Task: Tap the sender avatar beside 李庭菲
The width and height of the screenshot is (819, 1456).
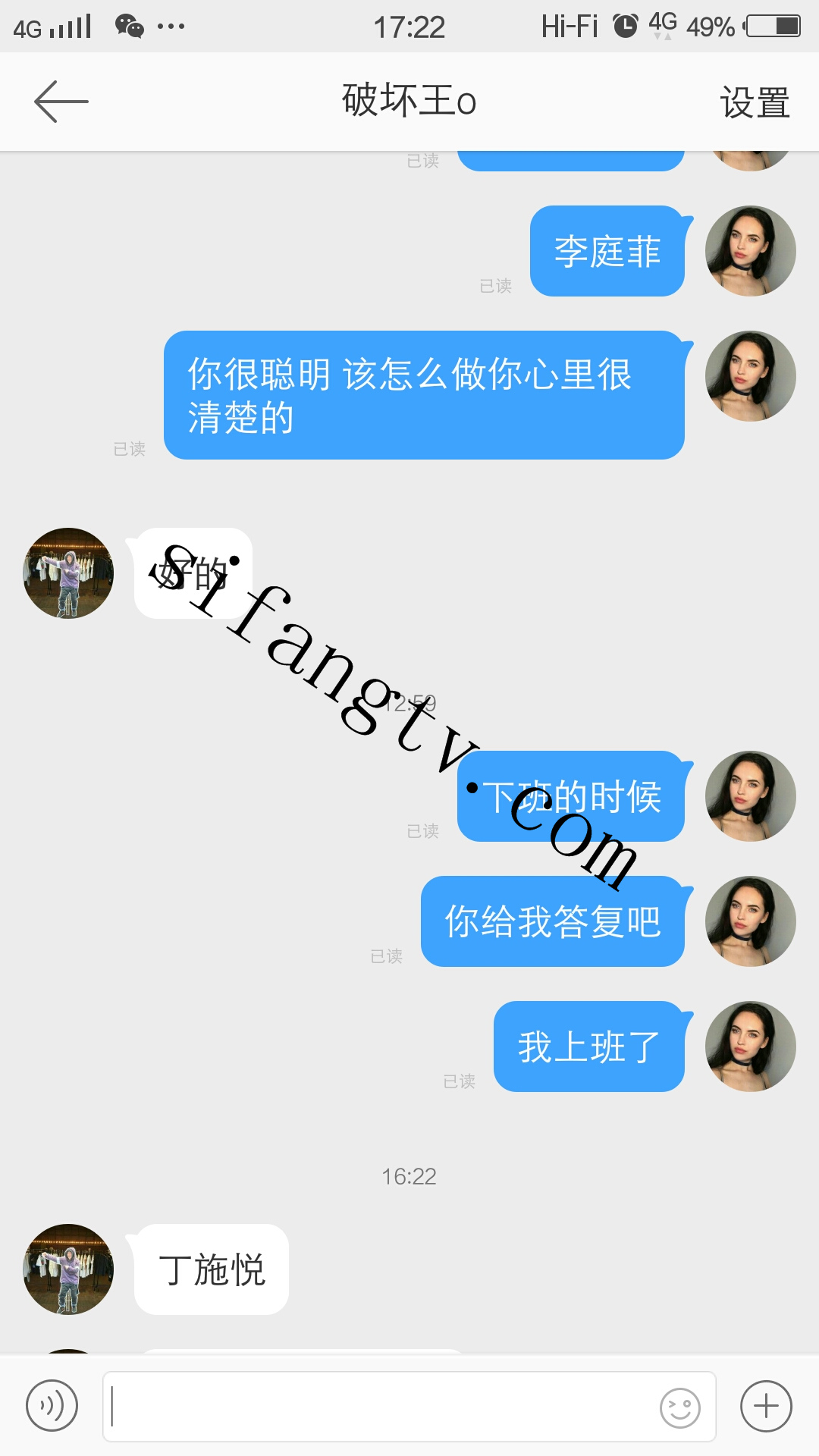Action: point(750,251)
